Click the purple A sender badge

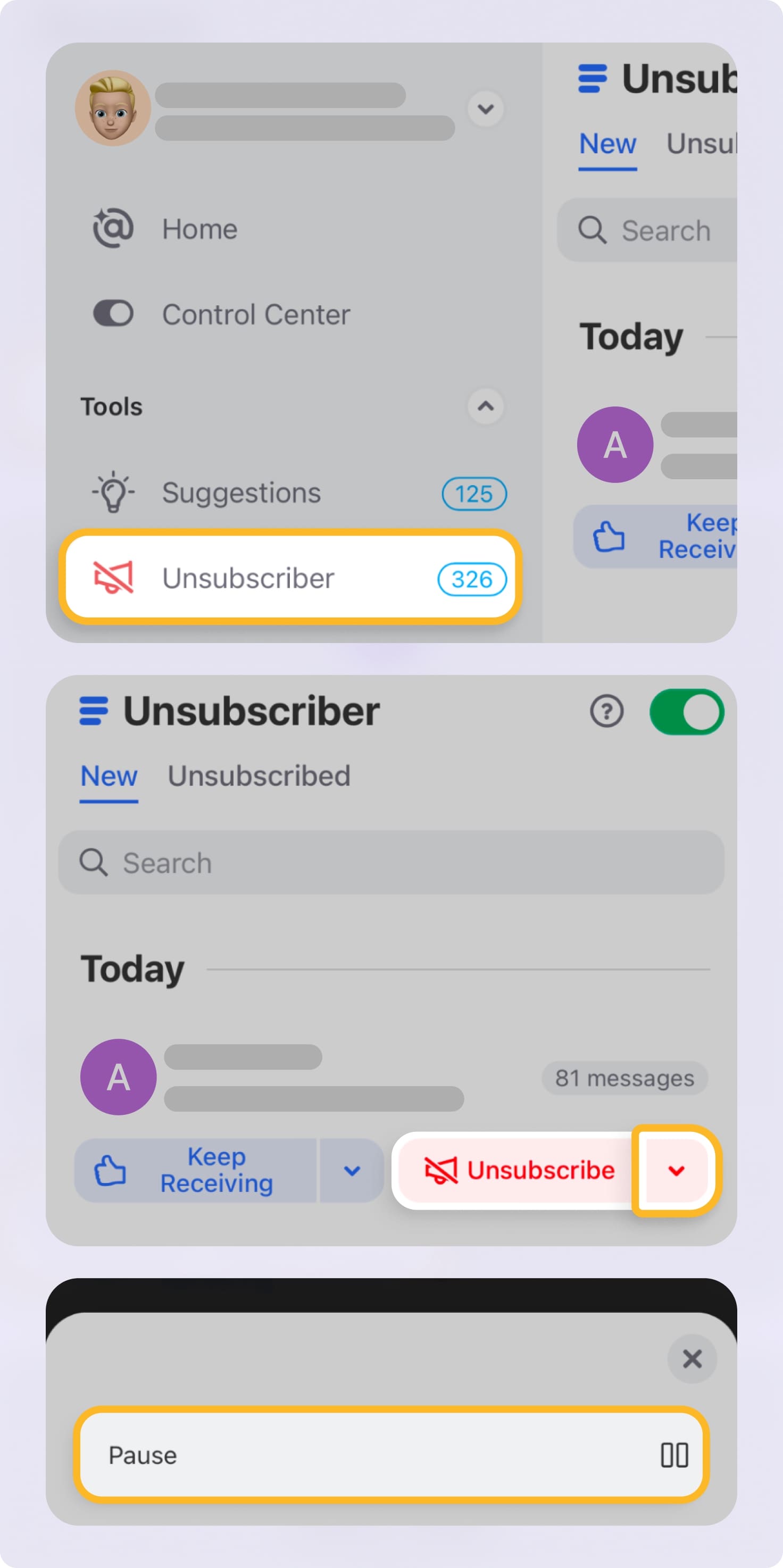tap(118, 1075)
